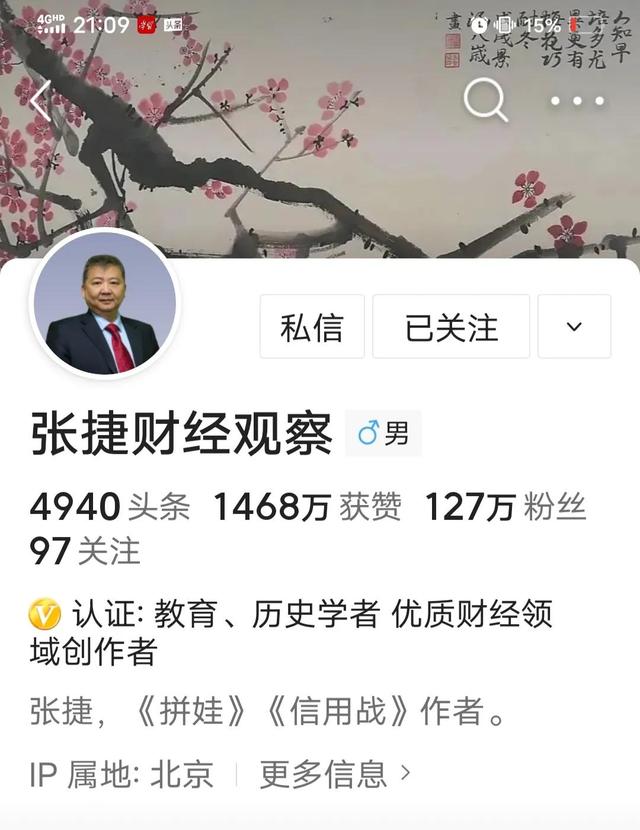640x830 pixels.
Task: Open the 127万 粉丝 followers list
Action: click(x=505, y=508)
